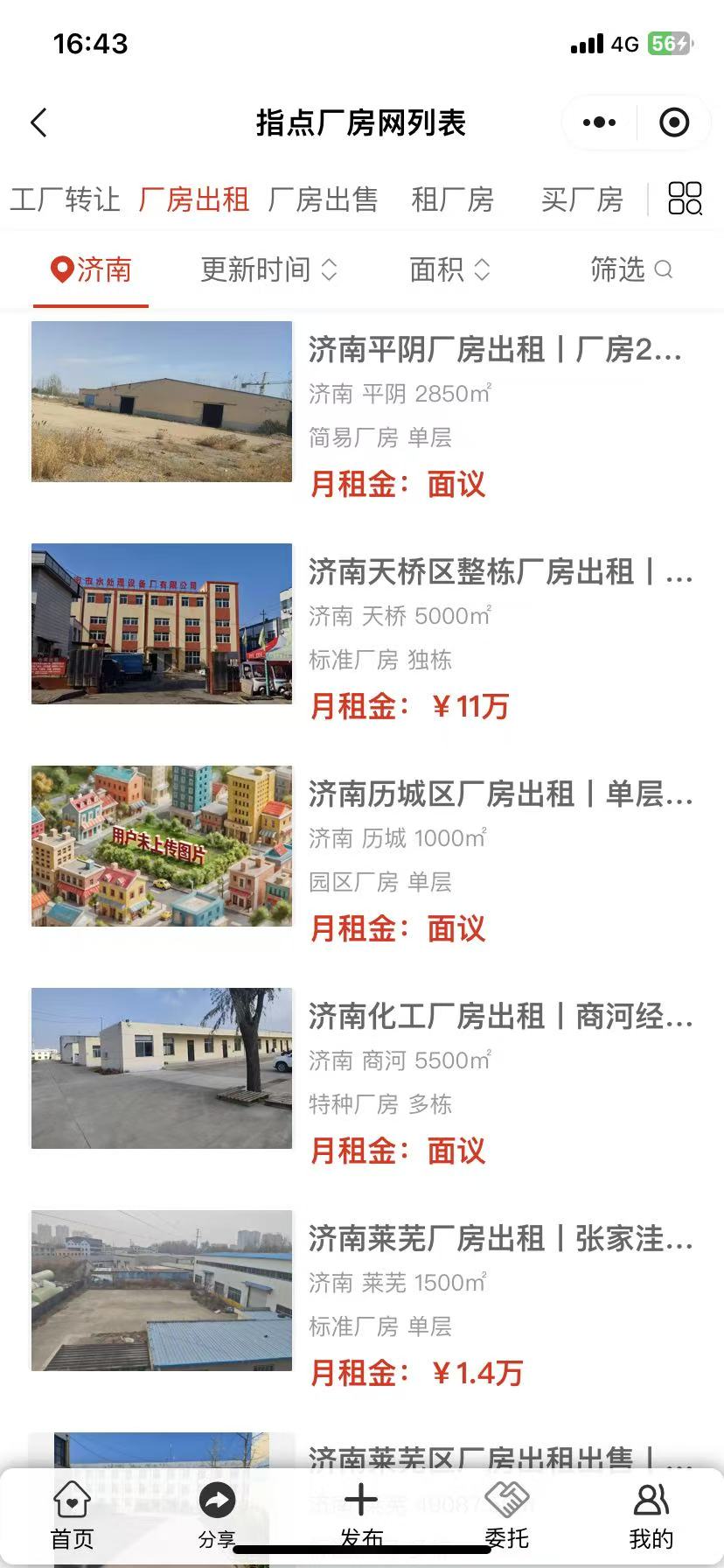
Task: Change the city from 济南
Action: [x=91, y=269]
